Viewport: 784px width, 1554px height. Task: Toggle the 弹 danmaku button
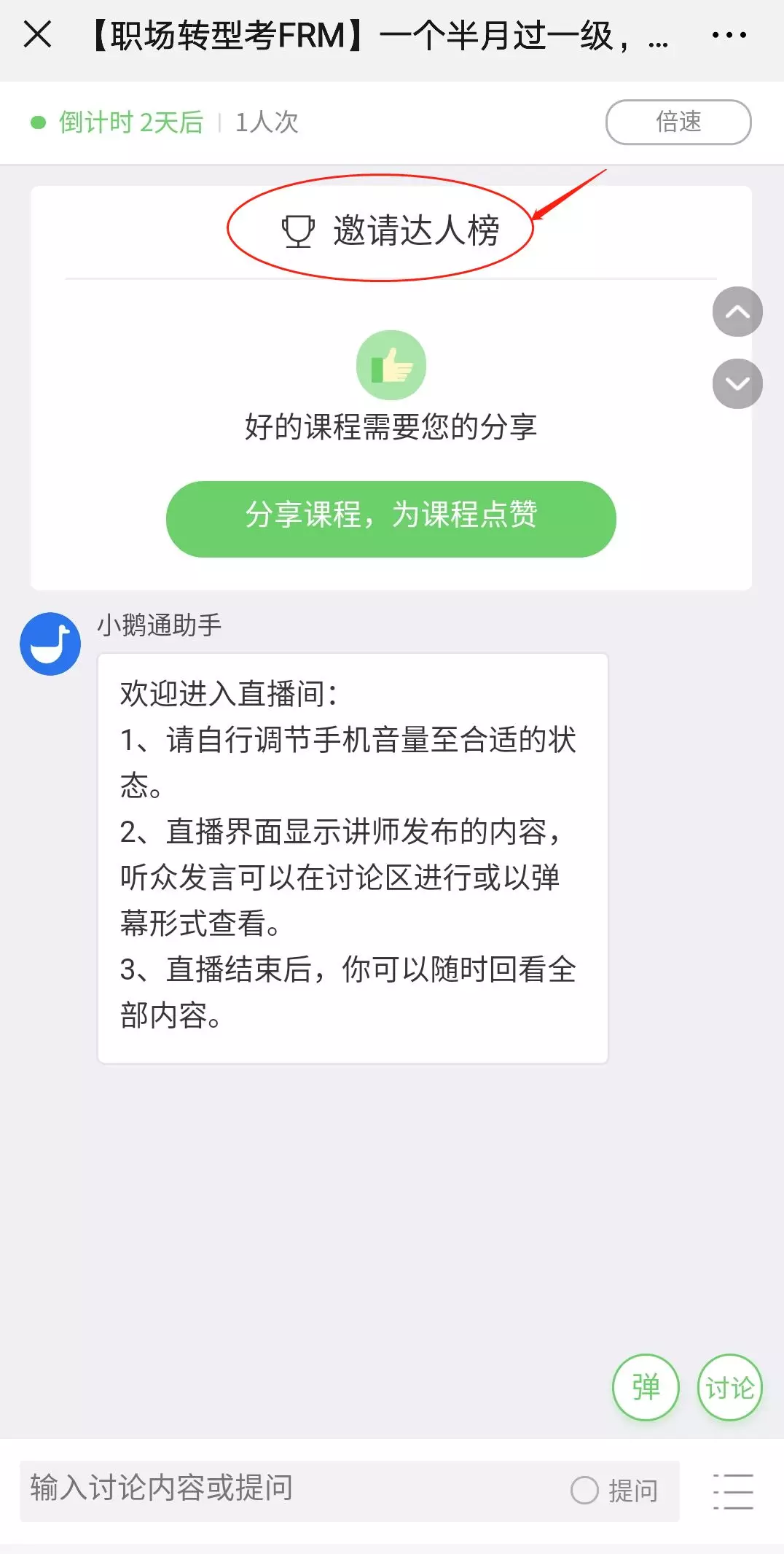[x=646, y=1386]
